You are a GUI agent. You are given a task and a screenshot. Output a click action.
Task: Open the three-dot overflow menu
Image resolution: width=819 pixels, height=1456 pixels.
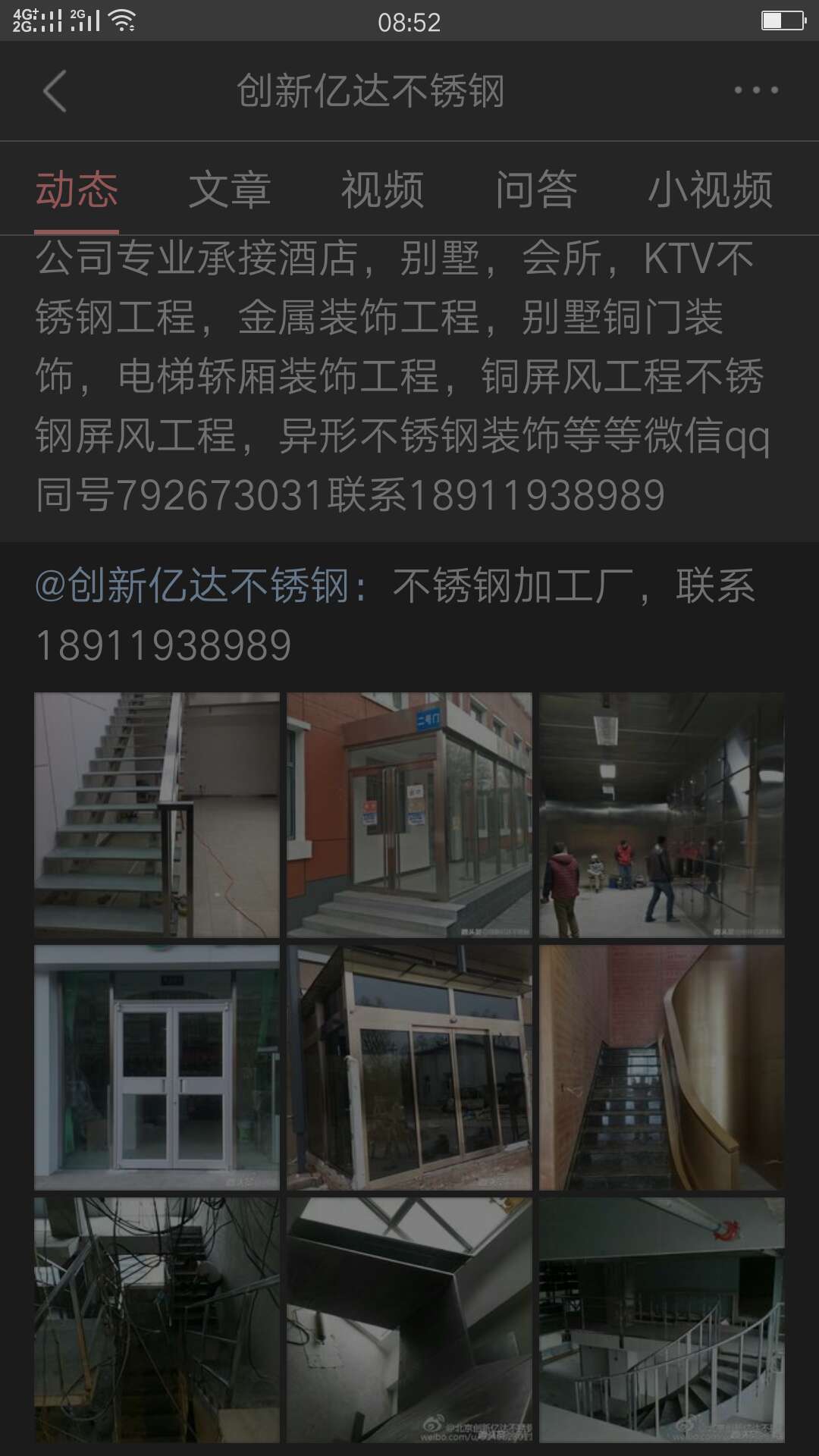(755, 90)
